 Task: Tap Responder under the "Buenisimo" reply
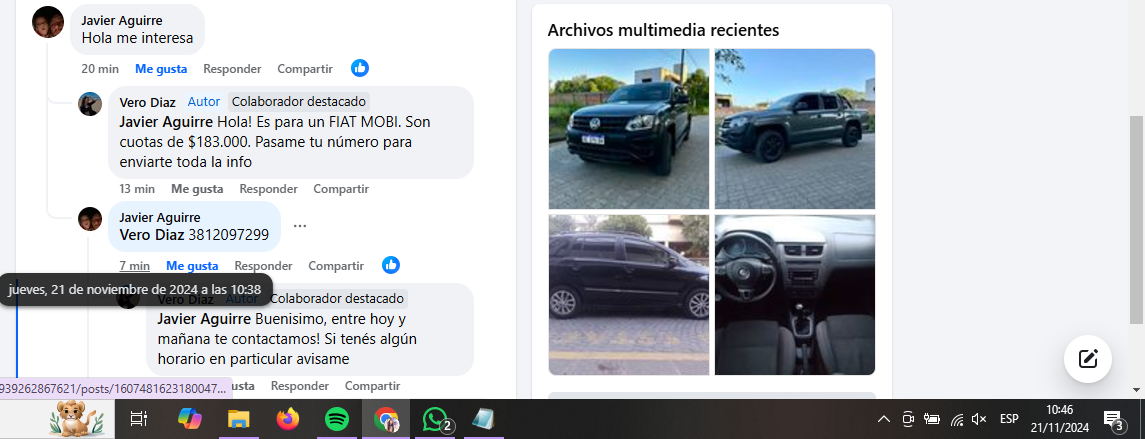(300, 386)
